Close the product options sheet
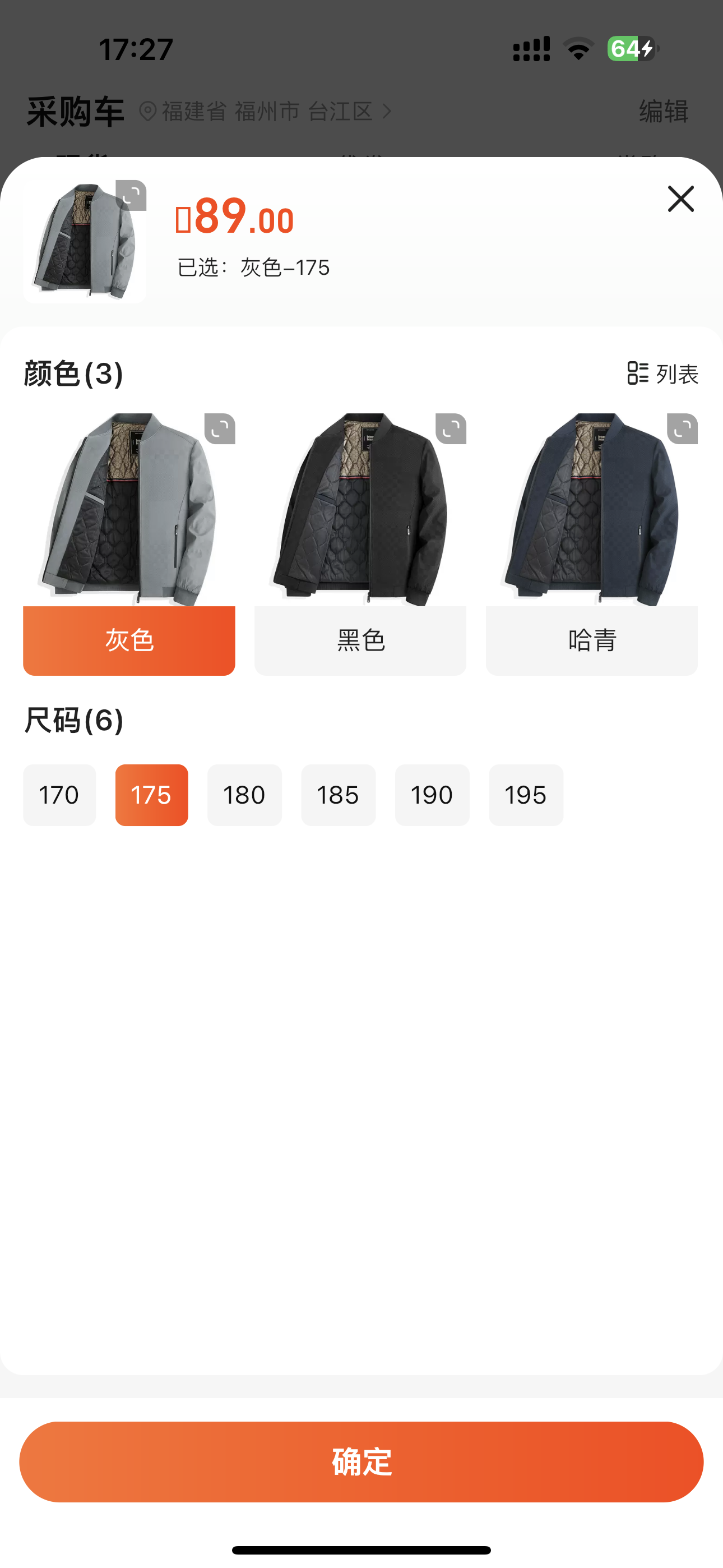 pyautogui.click(x=680, y=199)
